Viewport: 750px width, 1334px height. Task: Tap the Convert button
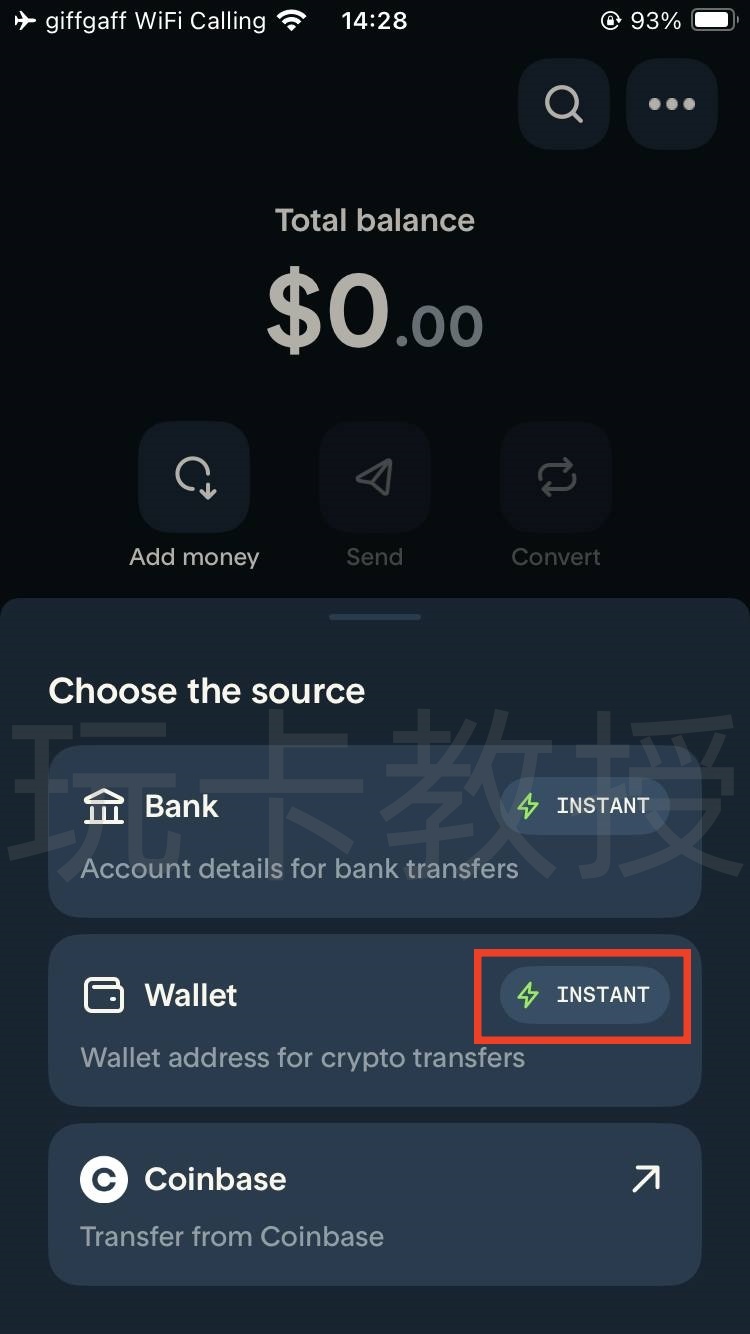coord(556,478)
